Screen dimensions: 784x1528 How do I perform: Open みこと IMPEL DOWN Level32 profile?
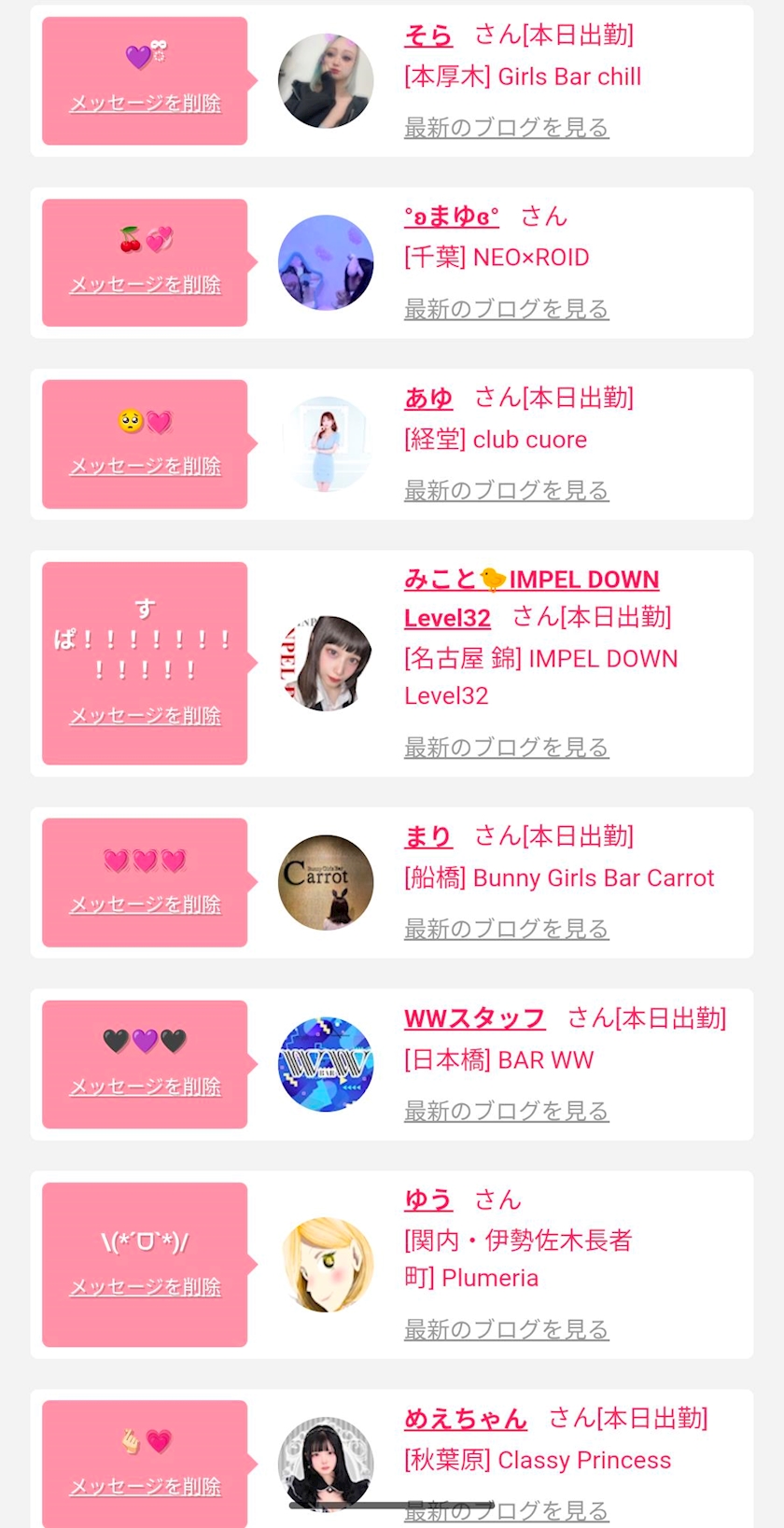pyautogui.click(x=531, y=581)
